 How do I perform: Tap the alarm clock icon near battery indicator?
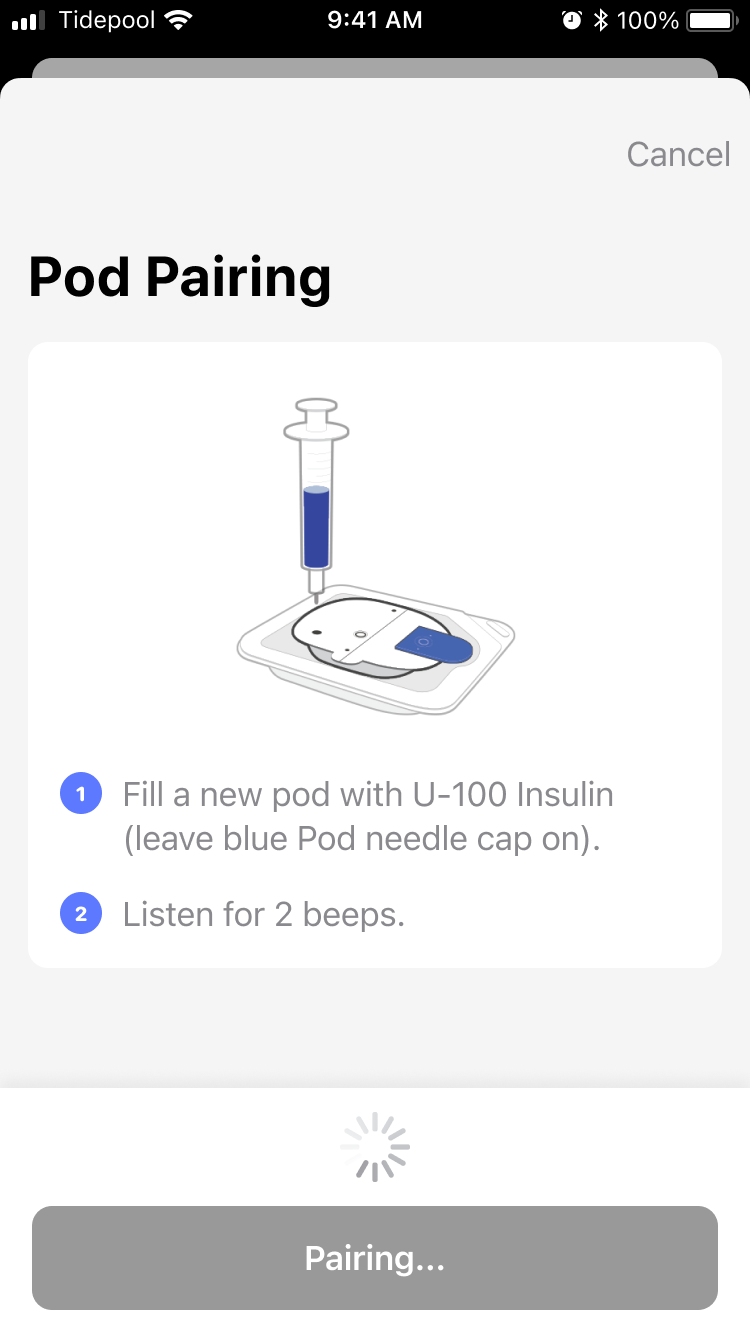coord(572,19)
